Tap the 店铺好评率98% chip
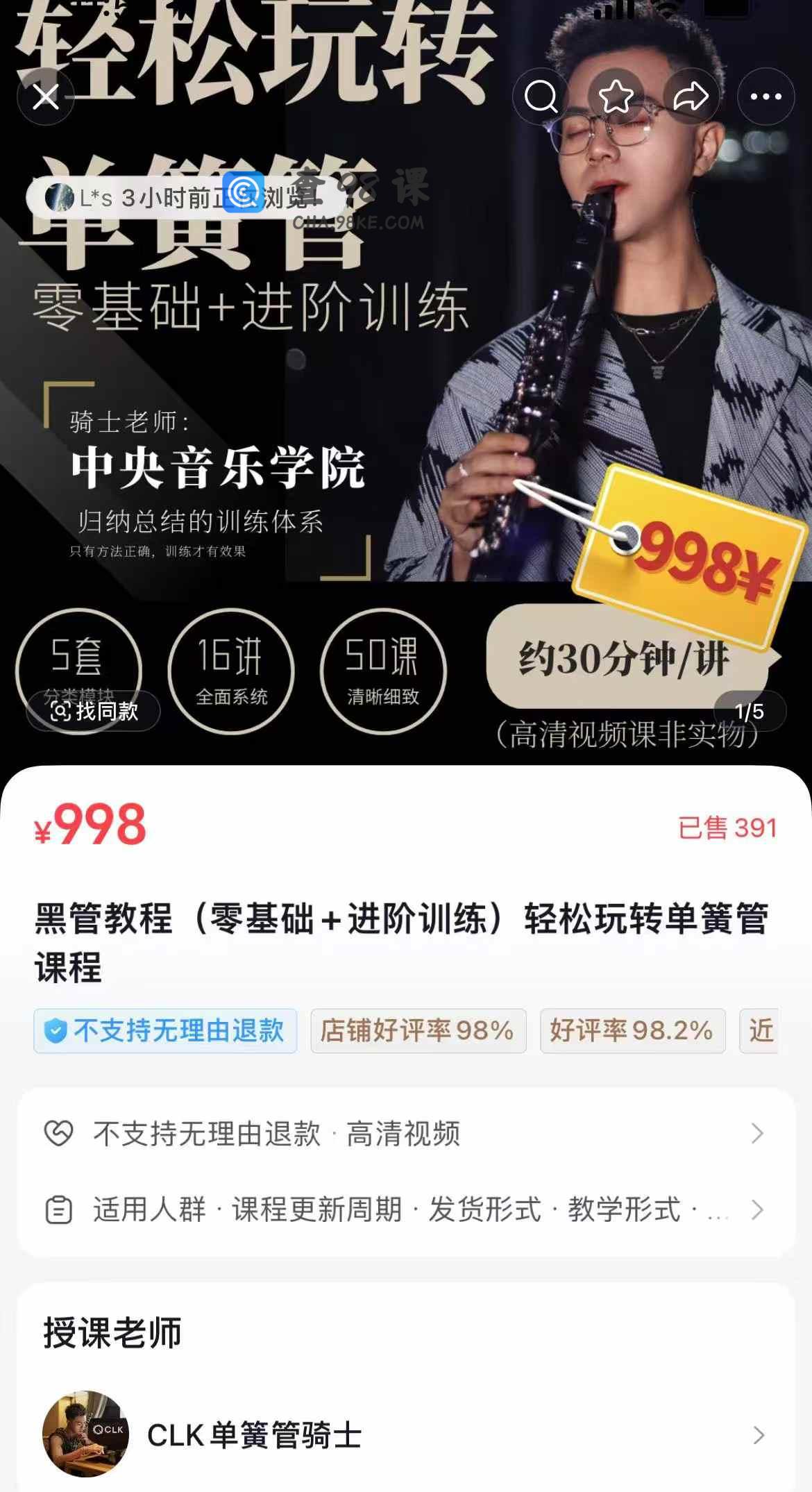 coord(418,1031)
